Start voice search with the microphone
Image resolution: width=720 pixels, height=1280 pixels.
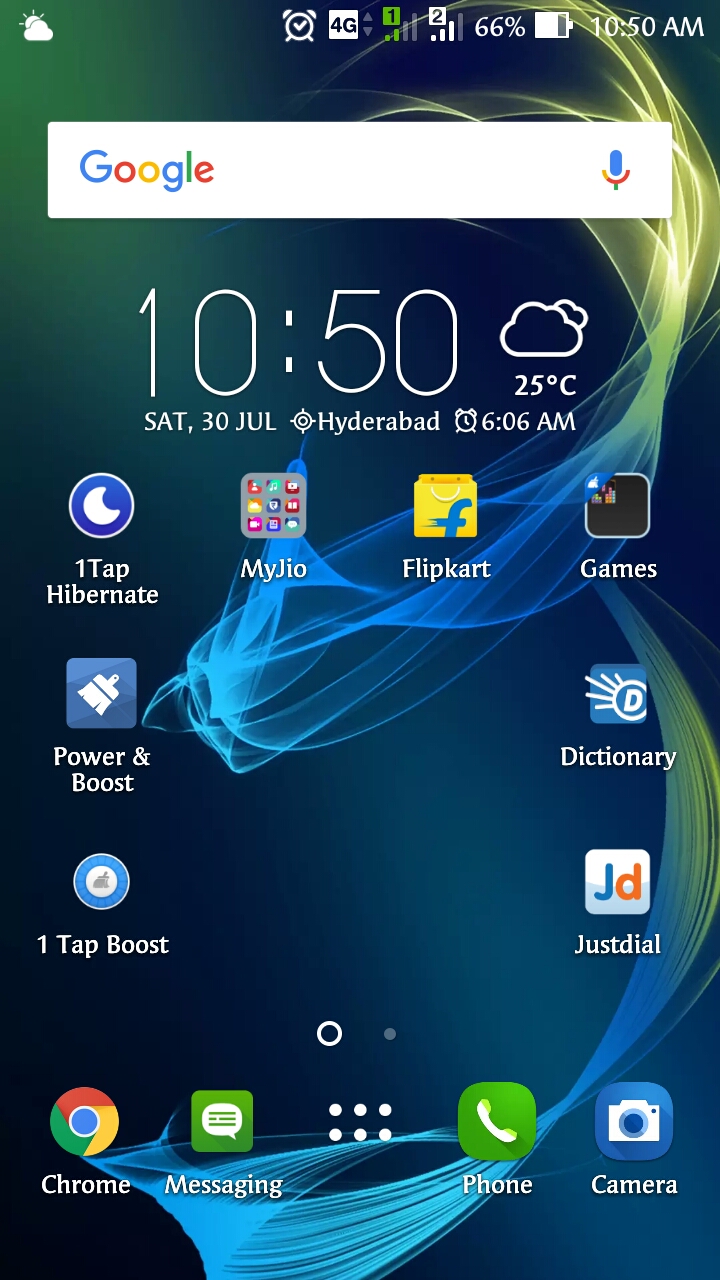pos(616,170)
